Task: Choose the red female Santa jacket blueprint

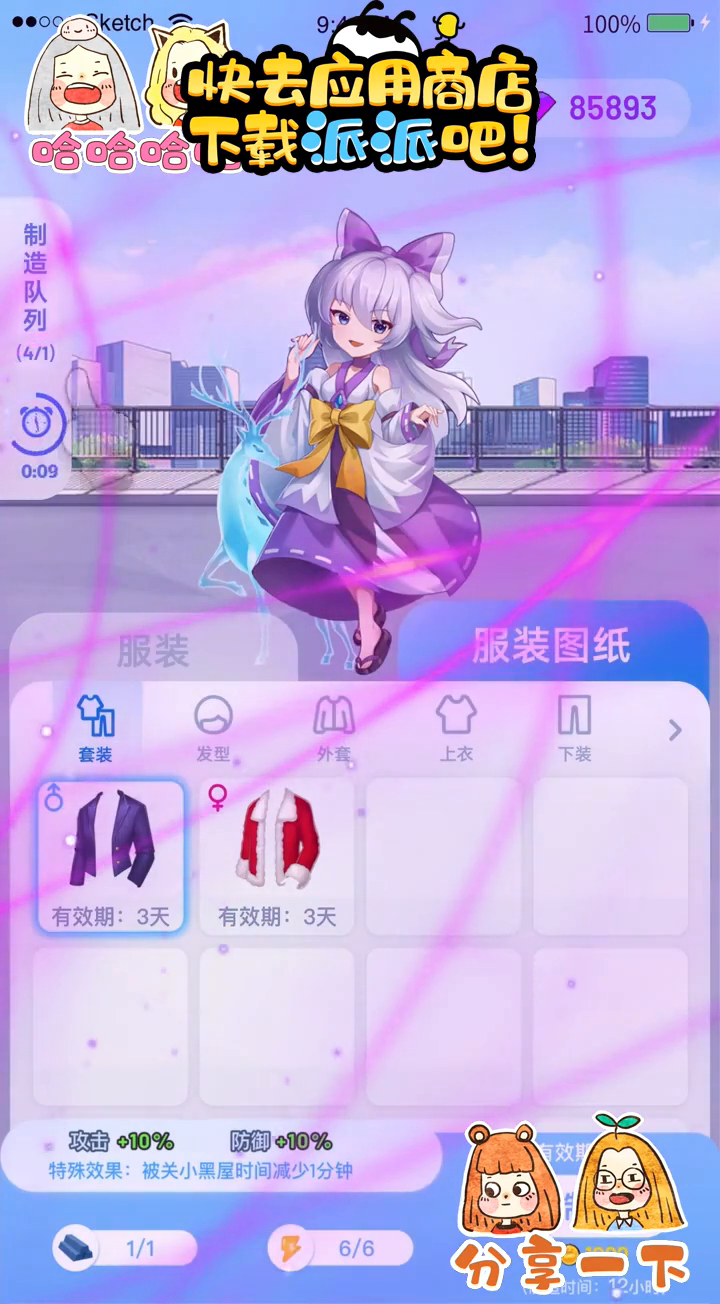Action: tap(277, 856)
